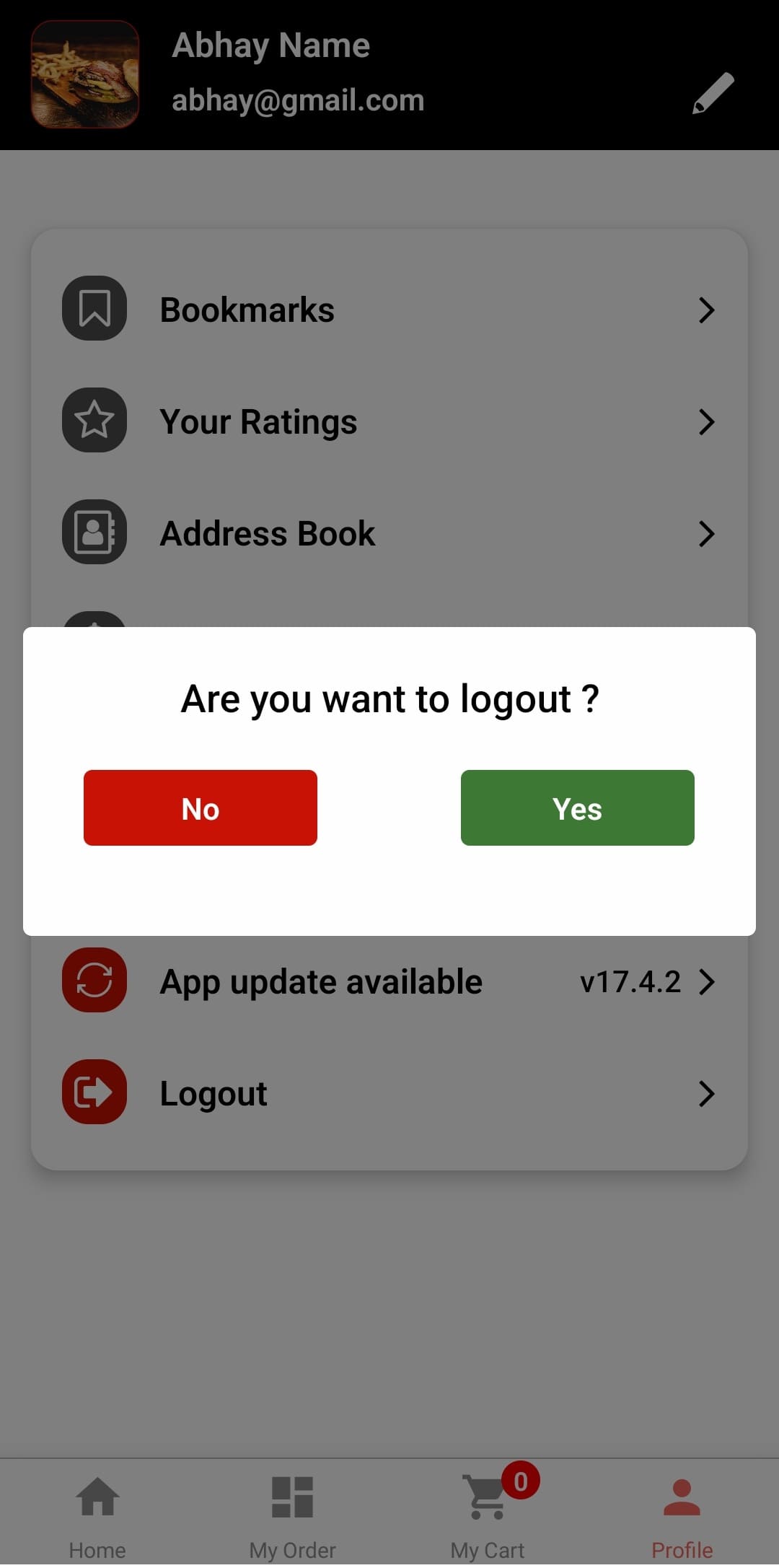Image resolution: width=779 pixels, height=1568 pixels.
Task: Switch to the Home tab
Action: (x=96, y=1515)
